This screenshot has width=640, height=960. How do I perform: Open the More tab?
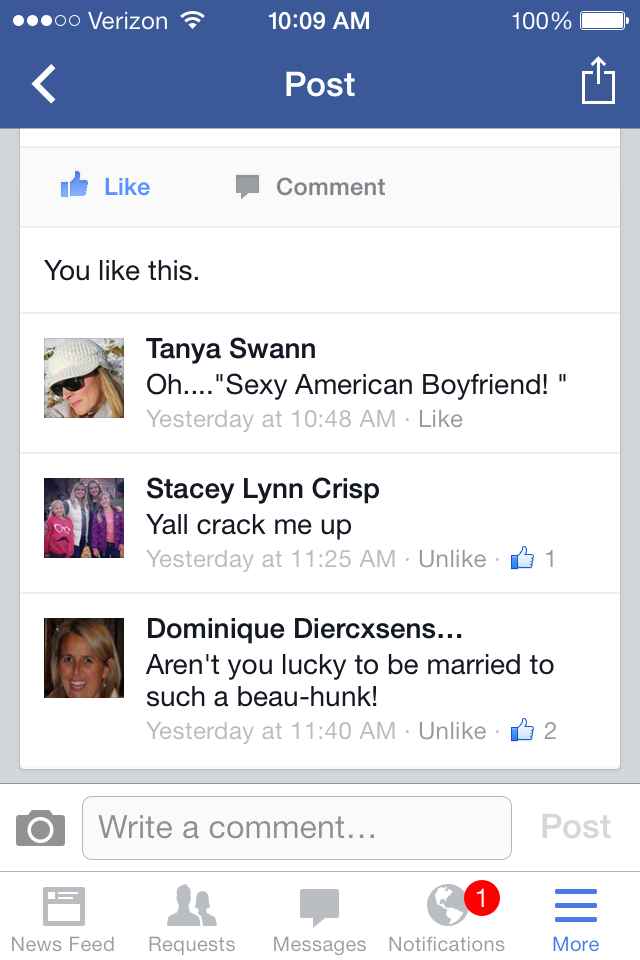(x=575, y=920)
